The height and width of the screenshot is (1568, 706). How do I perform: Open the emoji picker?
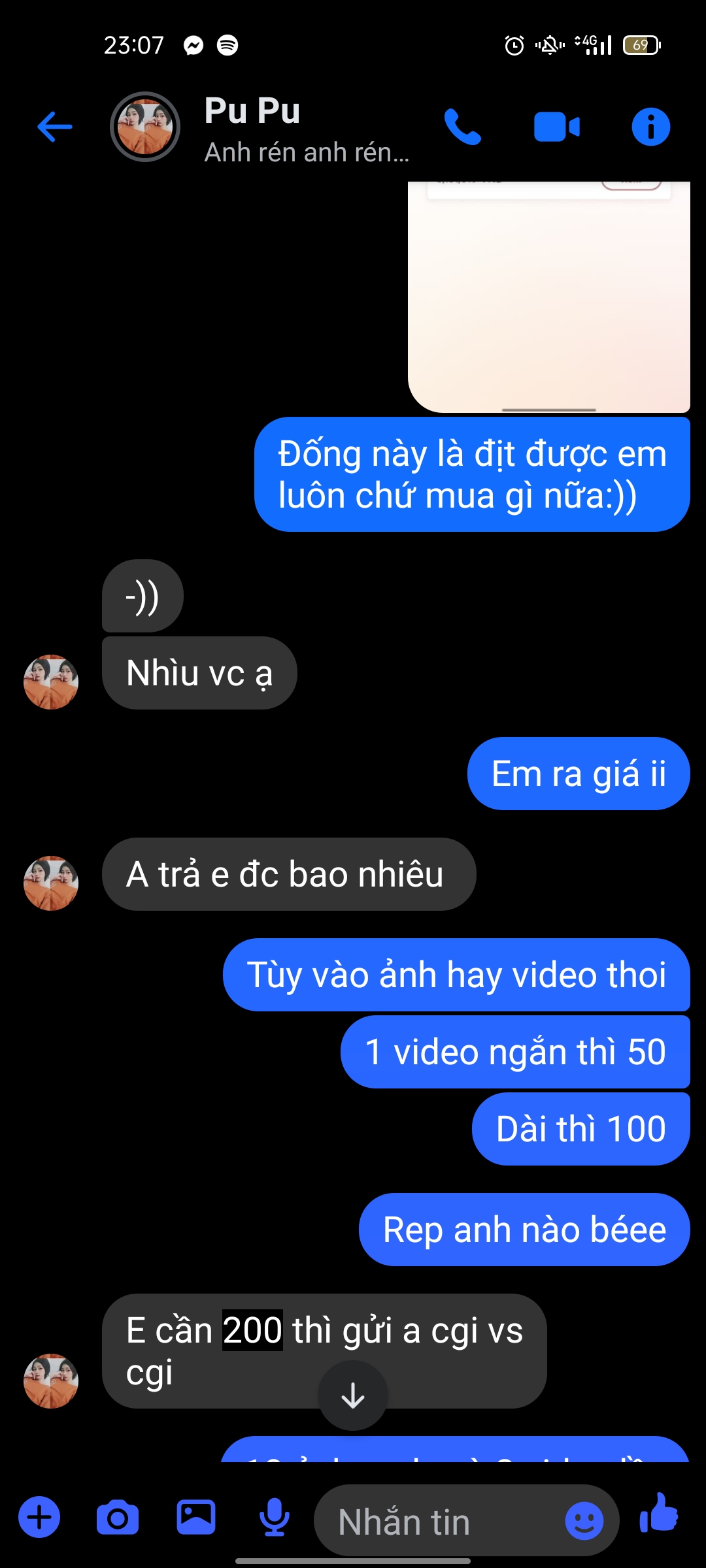pyautogui.click(x=584, y=1520)
